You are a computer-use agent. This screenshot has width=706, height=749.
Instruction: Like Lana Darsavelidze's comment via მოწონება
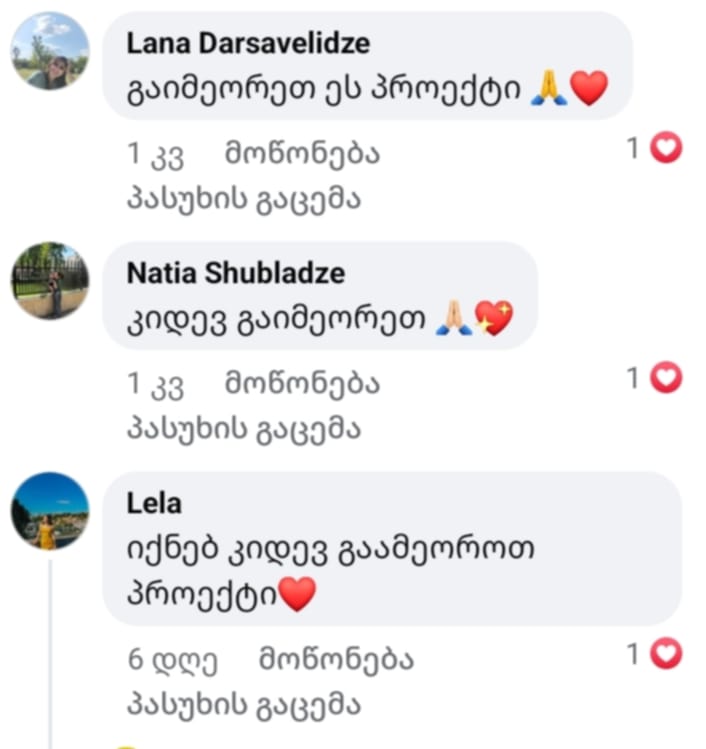pos(302,154)
